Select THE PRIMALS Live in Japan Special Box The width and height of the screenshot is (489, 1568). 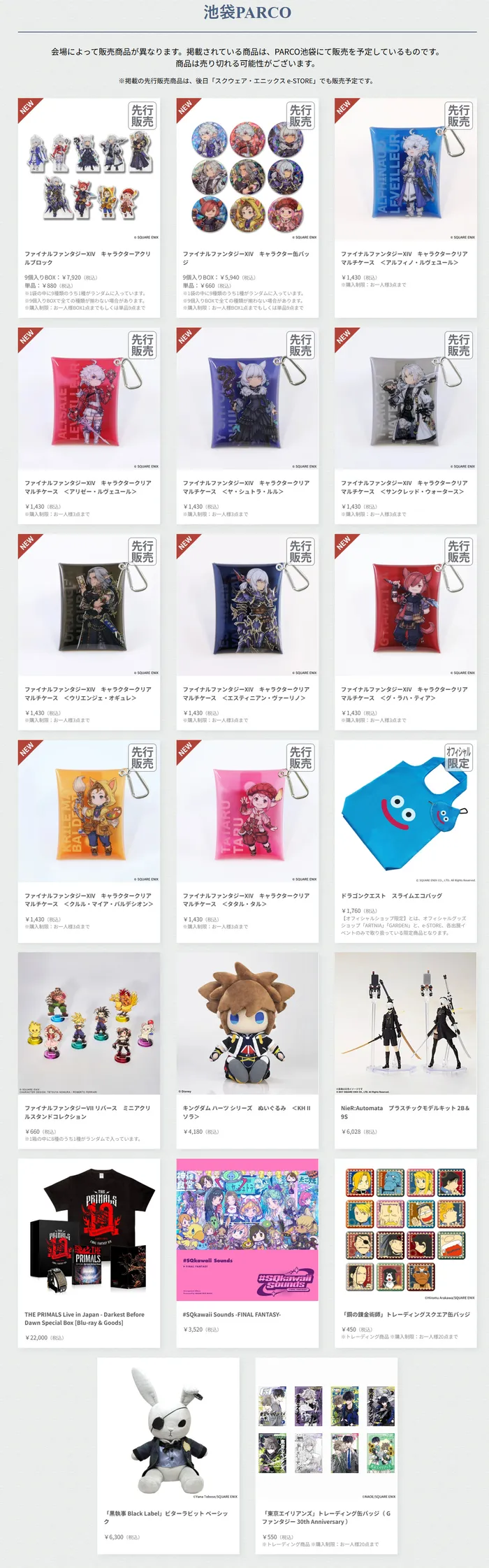(89, 1230)
